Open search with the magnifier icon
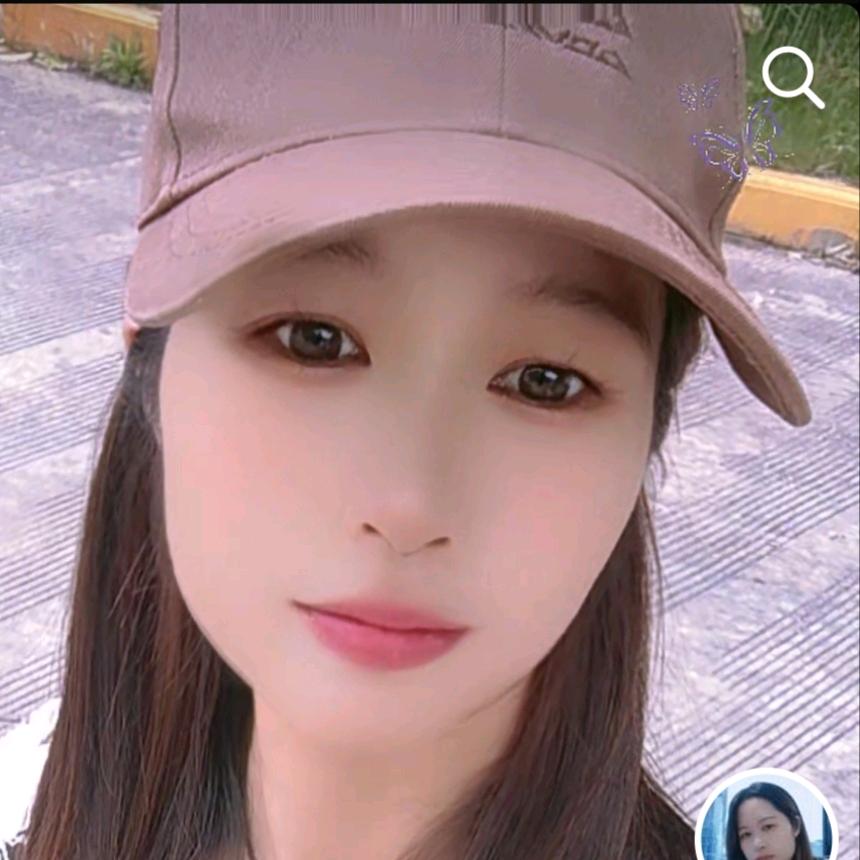This screenshot has width=860, height=860. coord(791,77)
